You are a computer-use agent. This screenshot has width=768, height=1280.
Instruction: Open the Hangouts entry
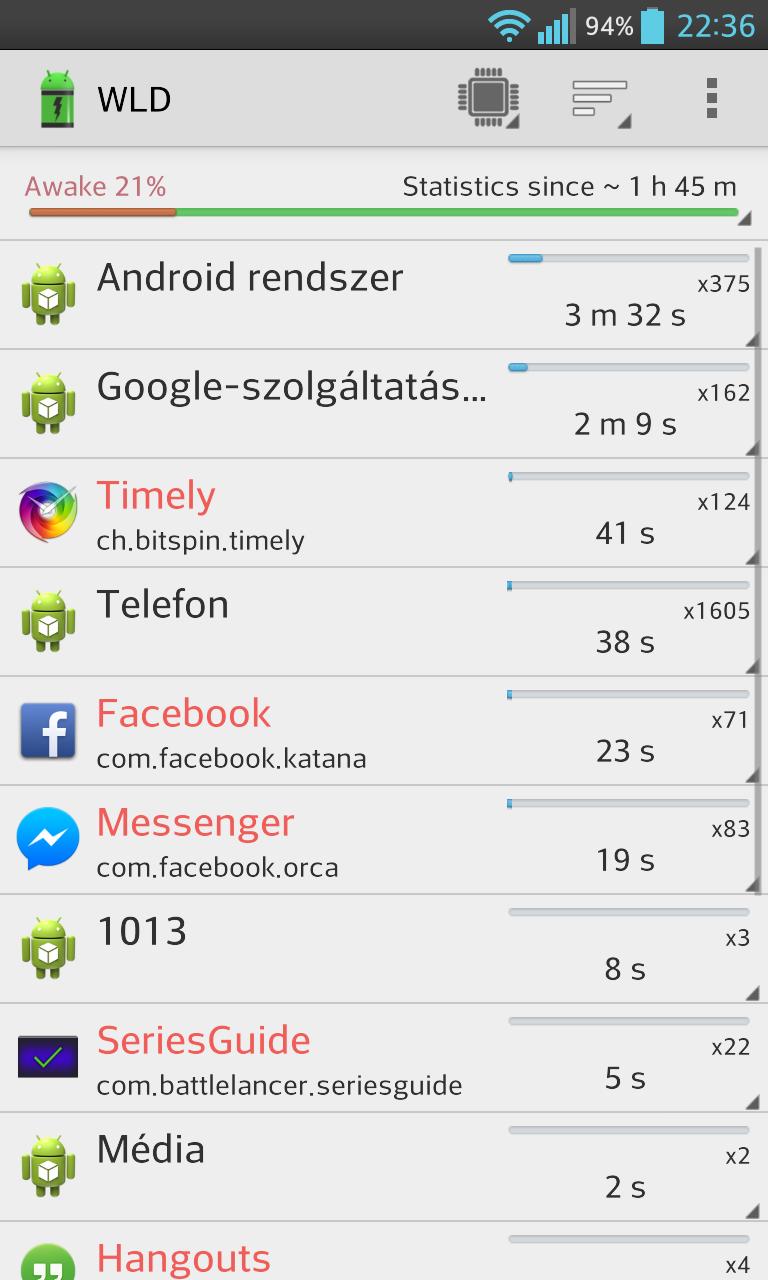click(x=384, y=1251)
